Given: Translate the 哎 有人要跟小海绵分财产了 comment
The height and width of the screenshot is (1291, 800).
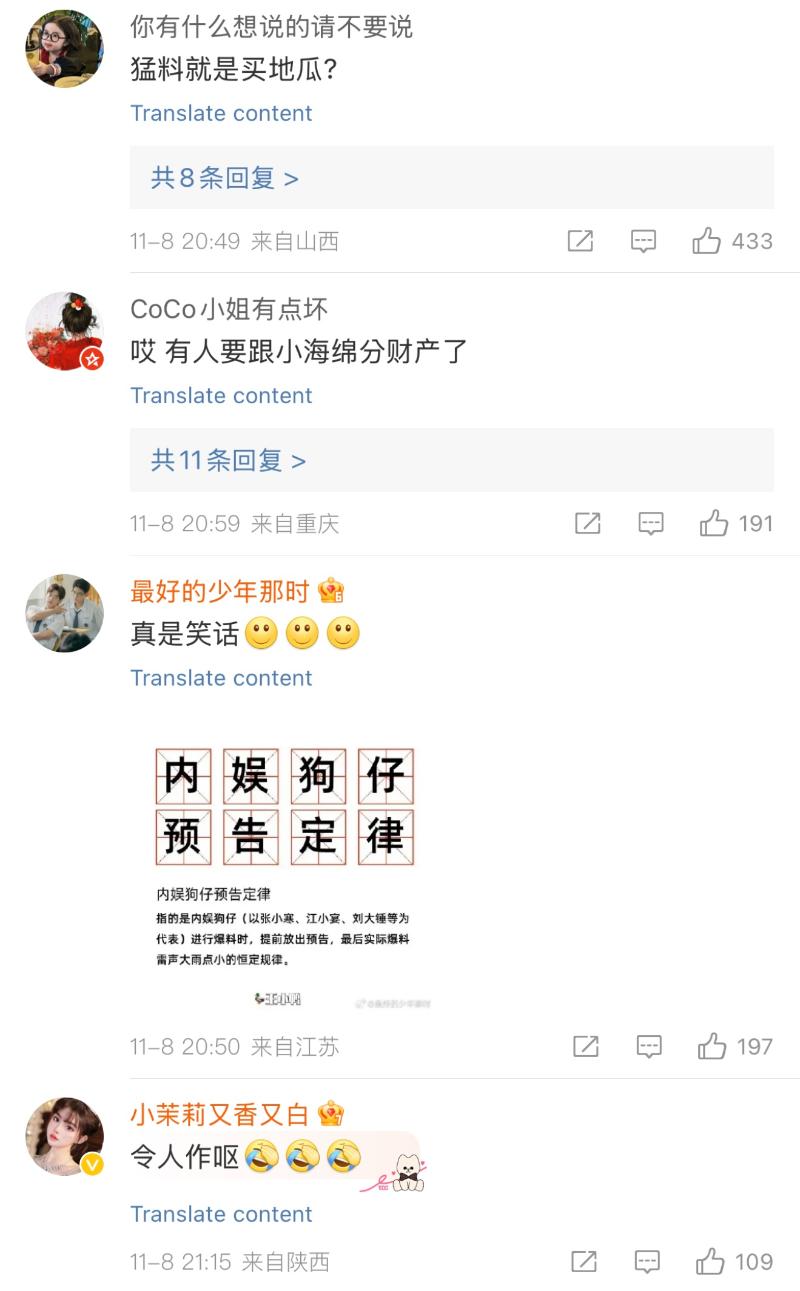Looking at the screenshot, I should click(x=221, y=396).
